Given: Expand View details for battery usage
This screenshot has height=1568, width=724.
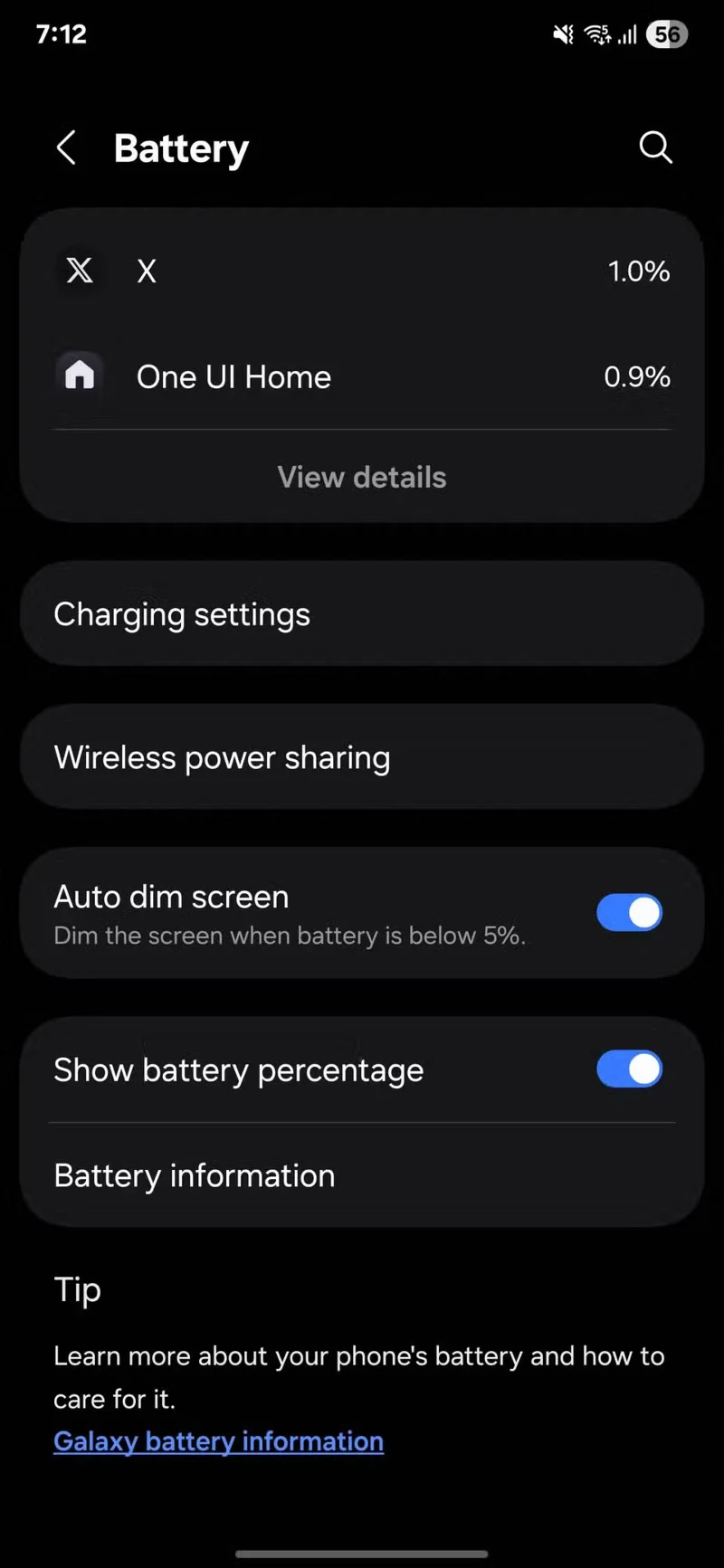Looking at the screenshot, I should [362, 477].
